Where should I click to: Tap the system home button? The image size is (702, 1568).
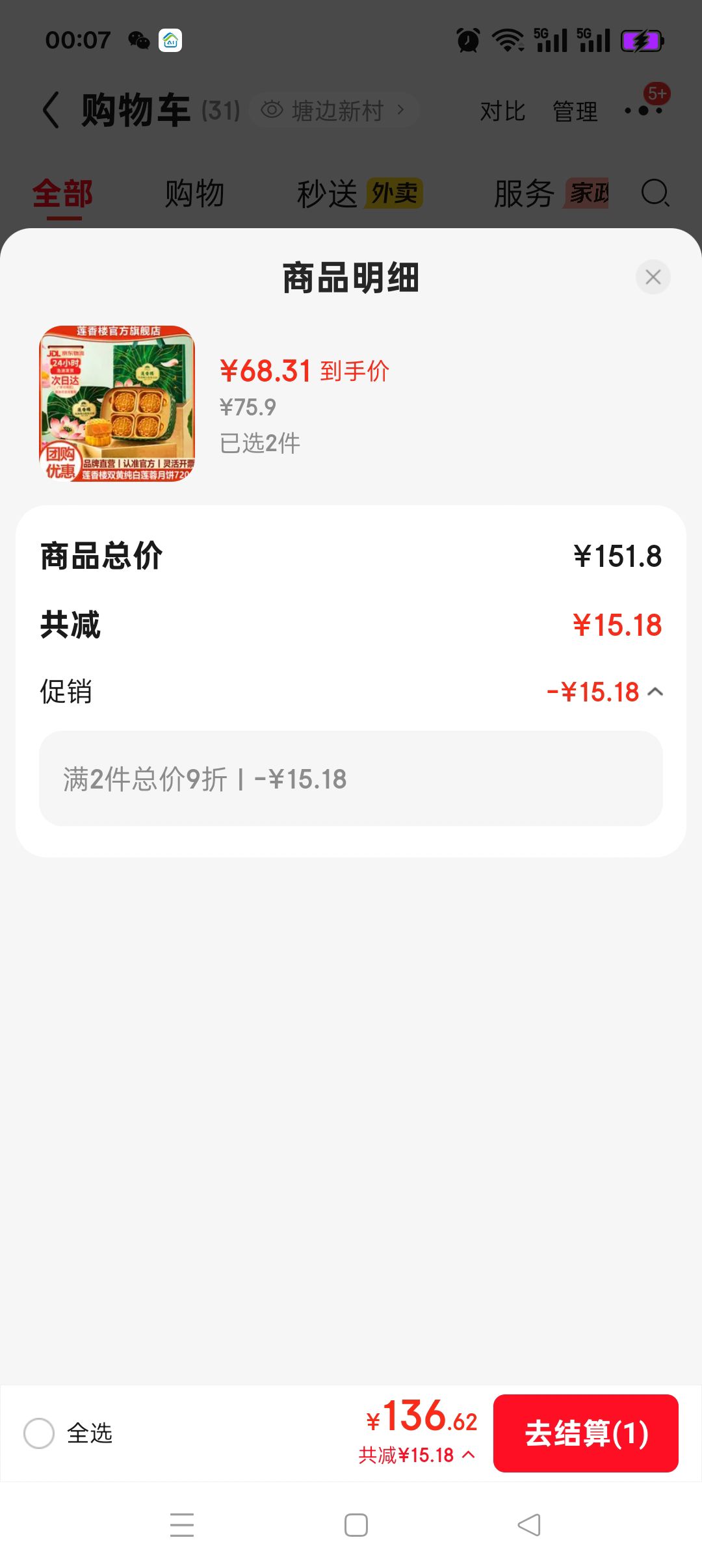[356, 1524]
